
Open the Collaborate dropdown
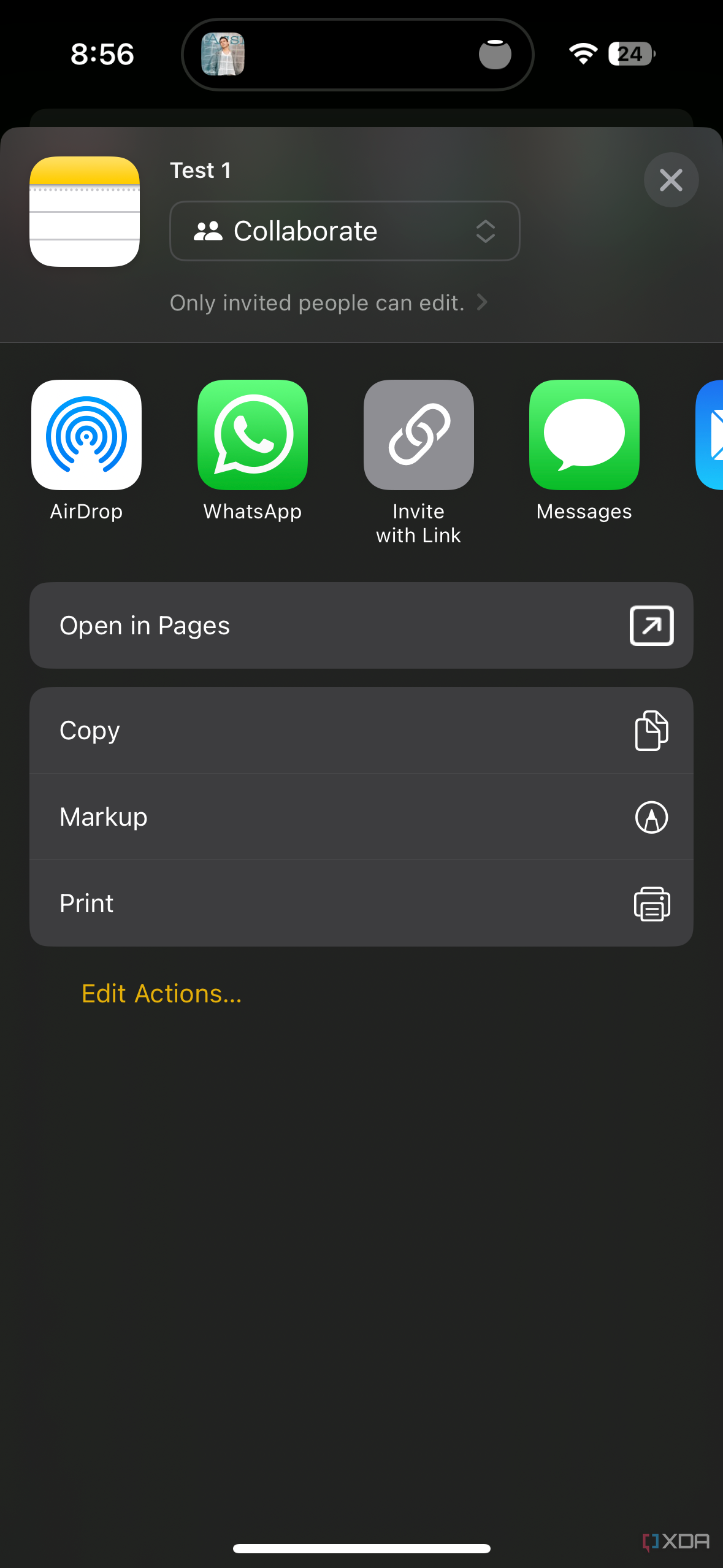[x=345, y=231]
